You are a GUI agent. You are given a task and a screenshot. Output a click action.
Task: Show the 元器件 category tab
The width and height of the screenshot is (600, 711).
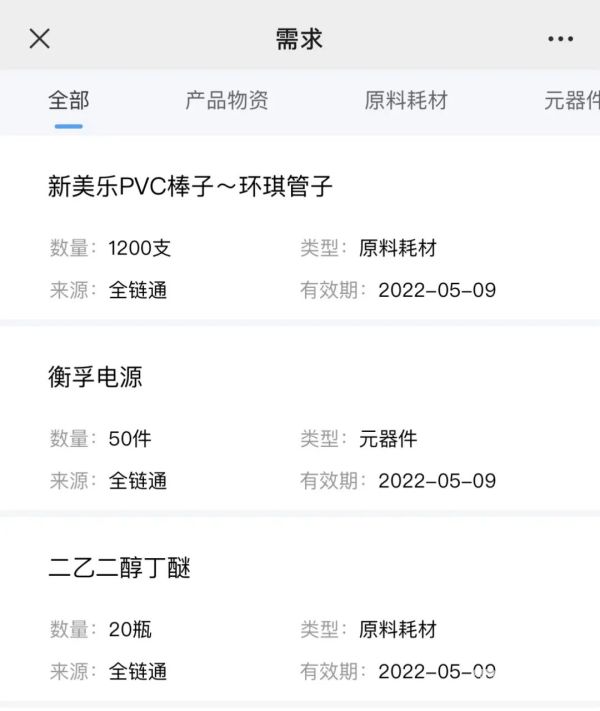tap(571, 101)
